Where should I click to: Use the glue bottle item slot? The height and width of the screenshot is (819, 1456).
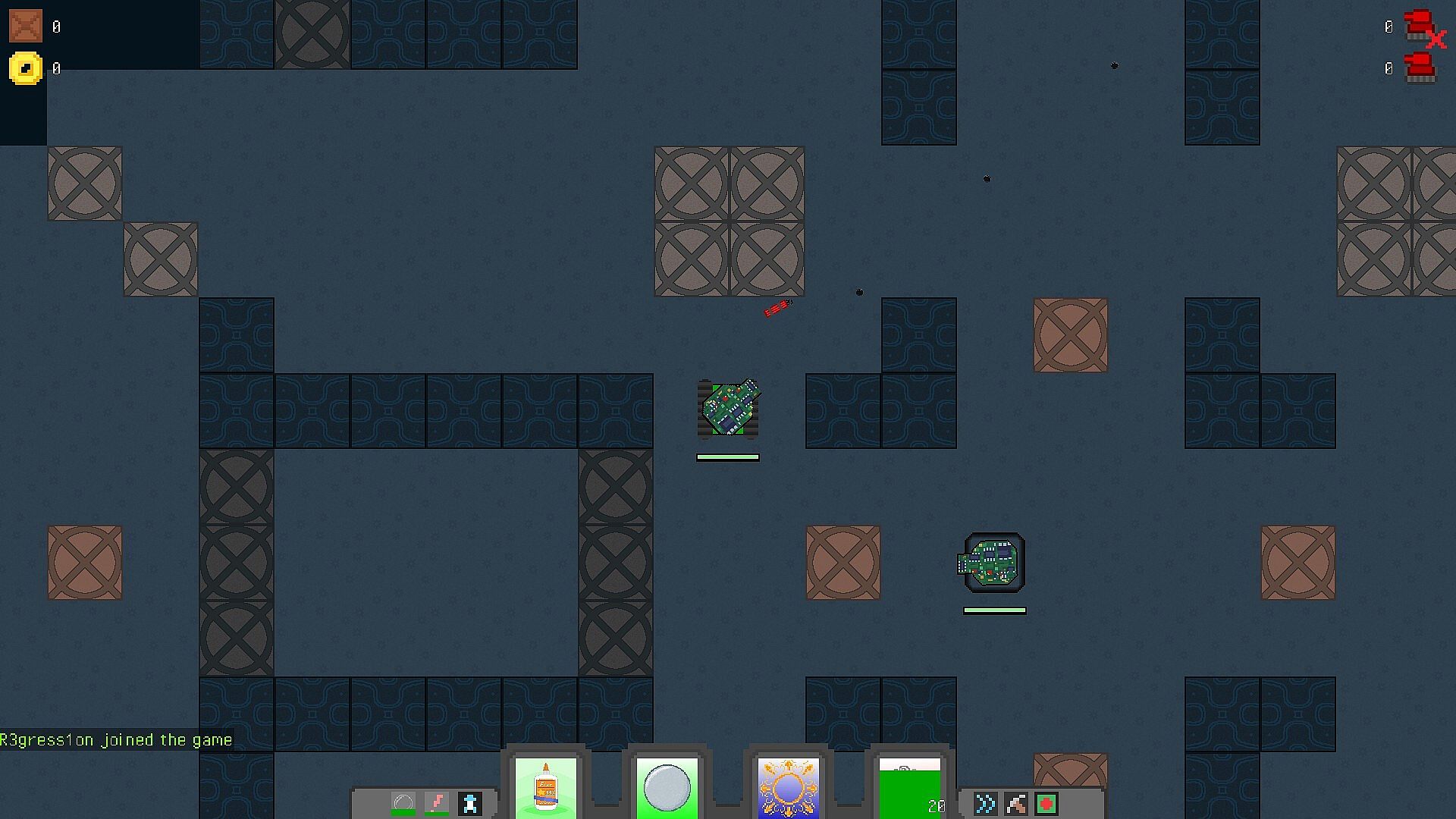pos(546,787)
